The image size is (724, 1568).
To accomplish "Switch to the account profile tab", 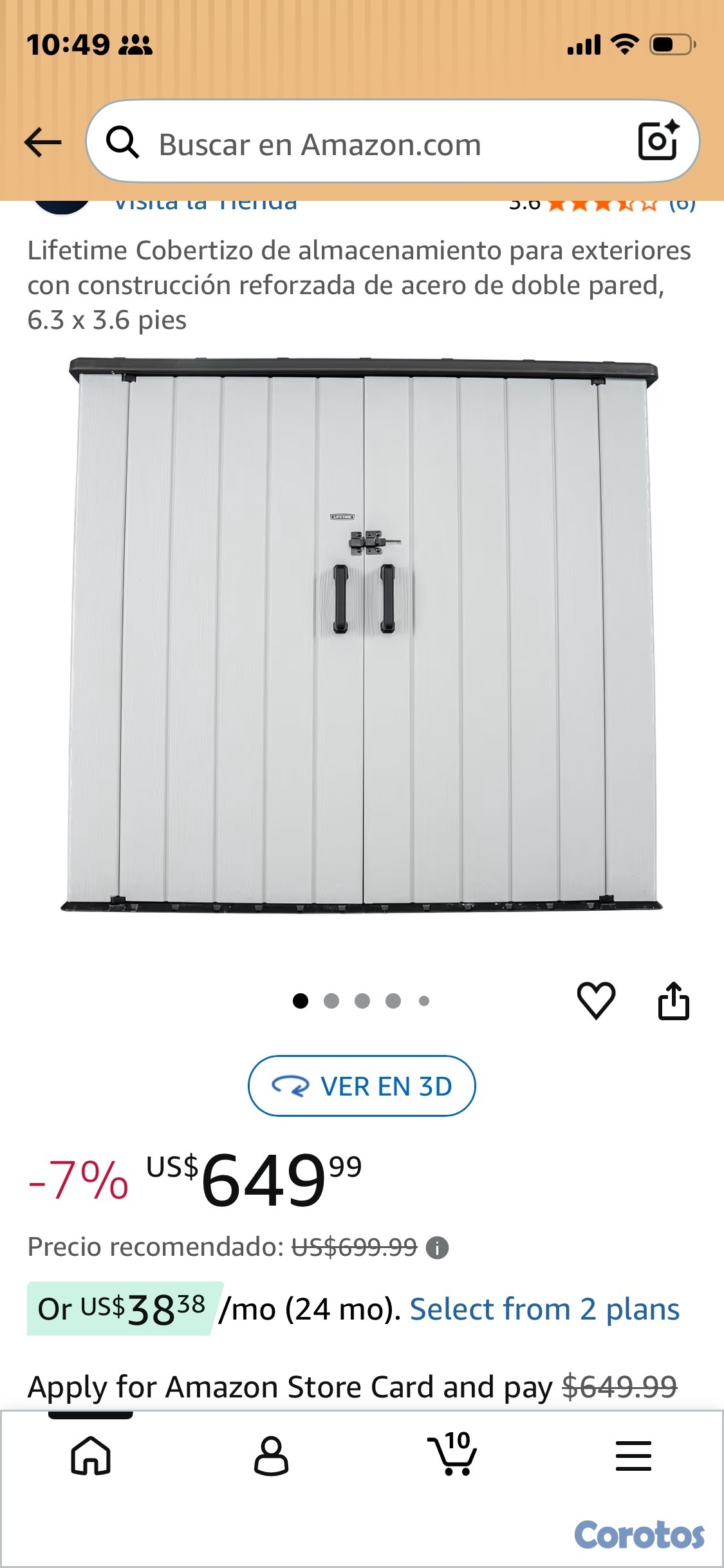I will click(271, 1456).
